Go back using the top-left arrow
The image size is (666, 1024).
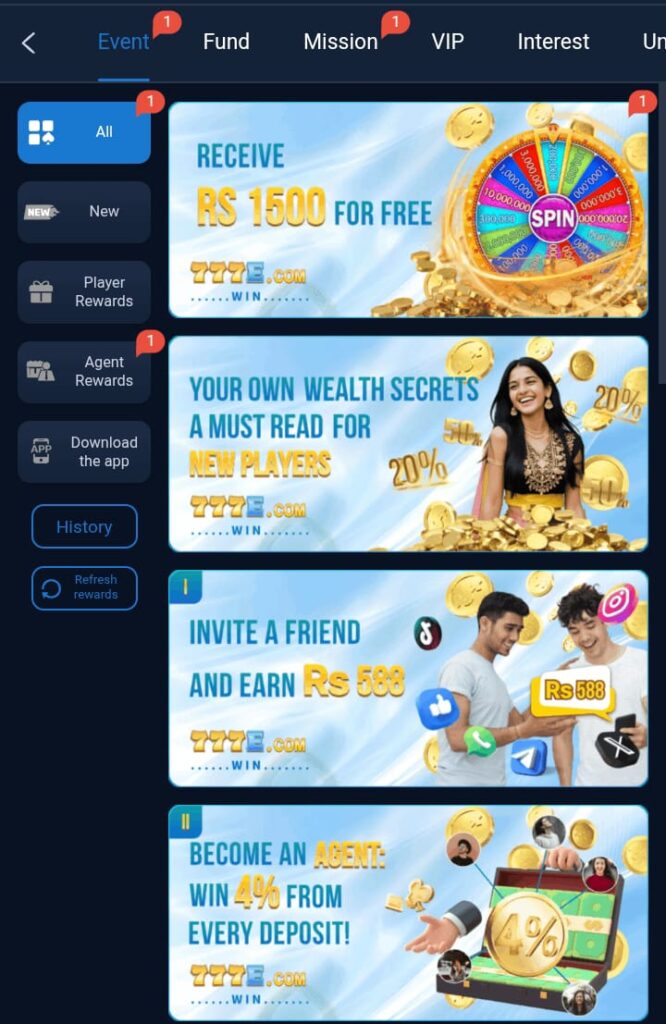click(29, 42)
